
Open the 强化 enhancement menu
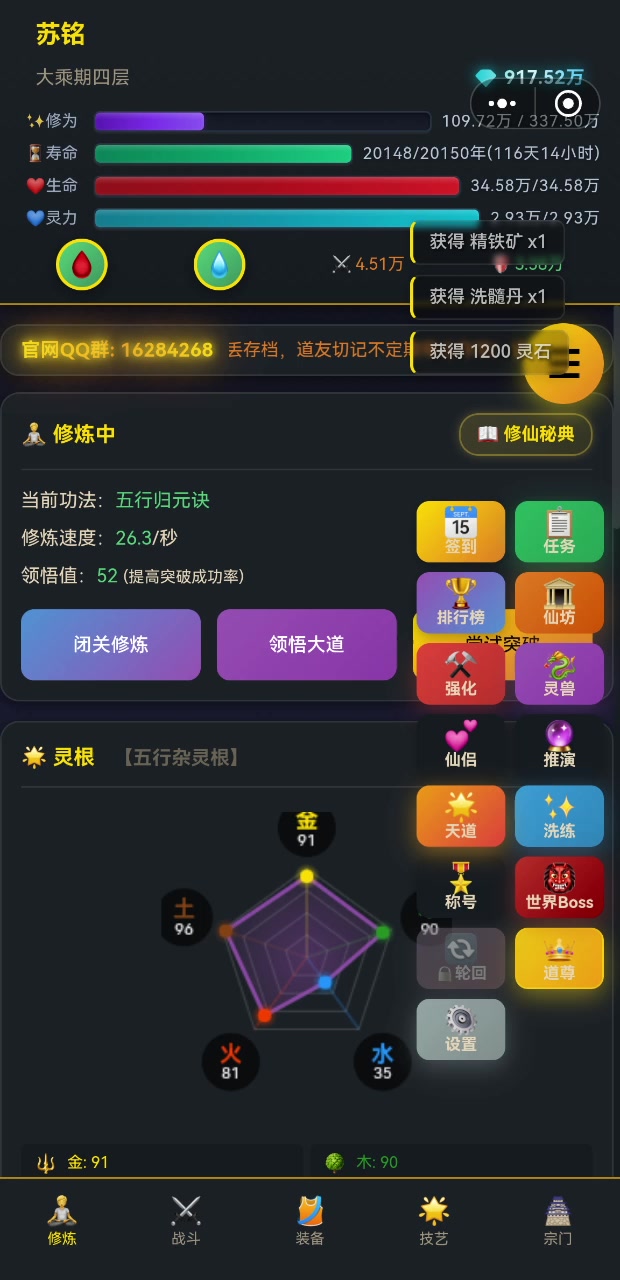461,673
